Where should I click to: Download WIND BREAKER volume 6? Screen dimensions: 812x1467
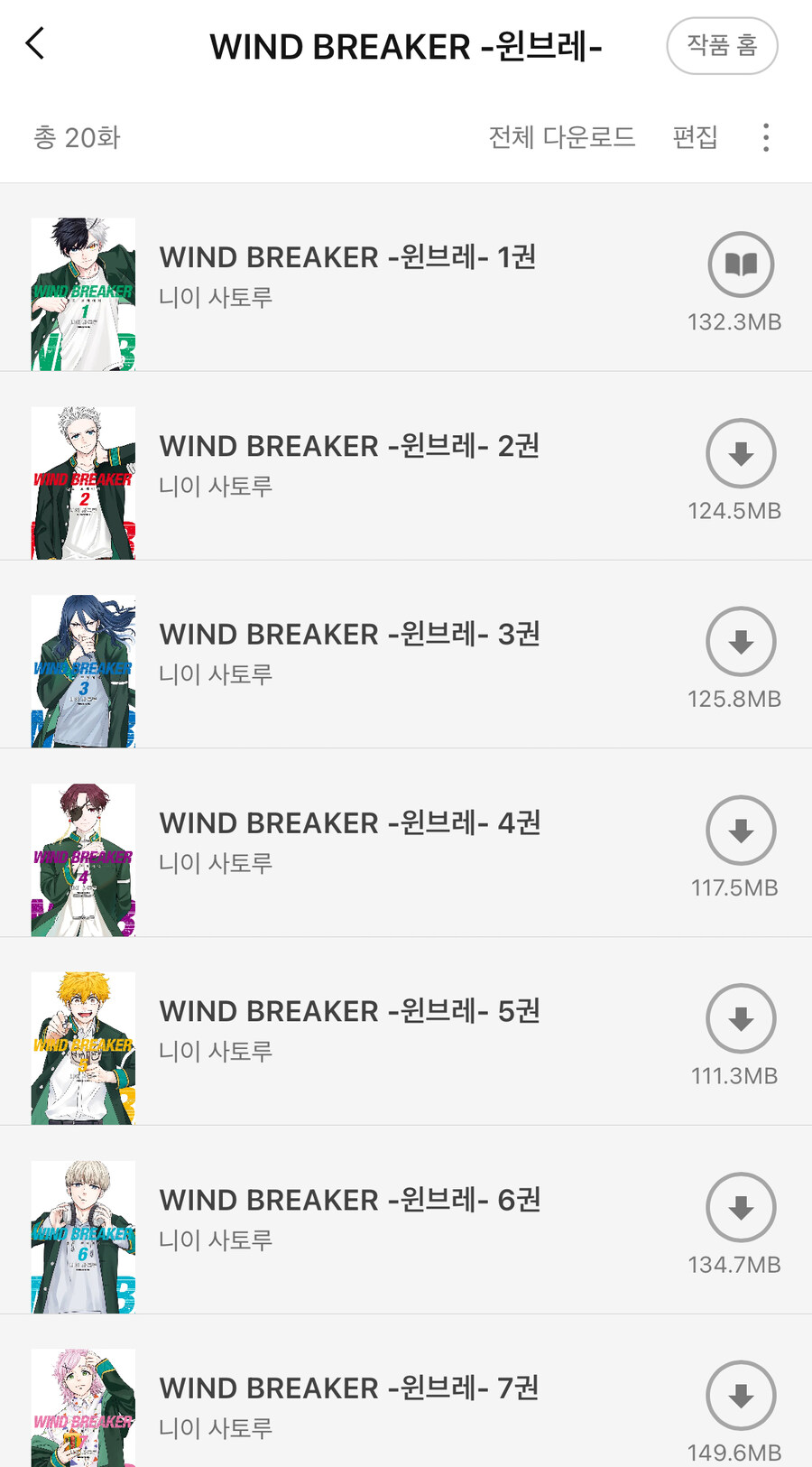click(x=741, y=1208)
